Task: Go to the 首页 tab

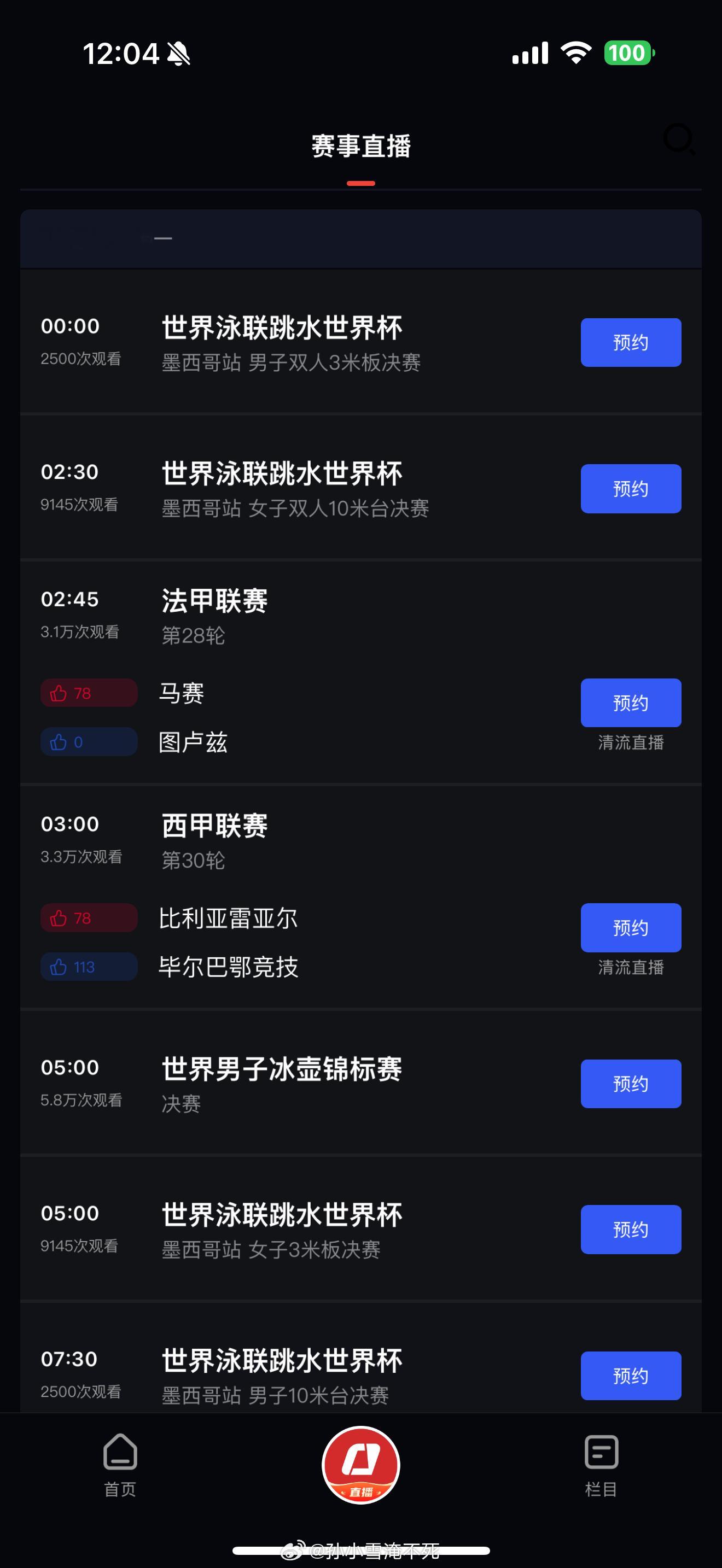Action: pyautogui.click(x=120, y=1466)
